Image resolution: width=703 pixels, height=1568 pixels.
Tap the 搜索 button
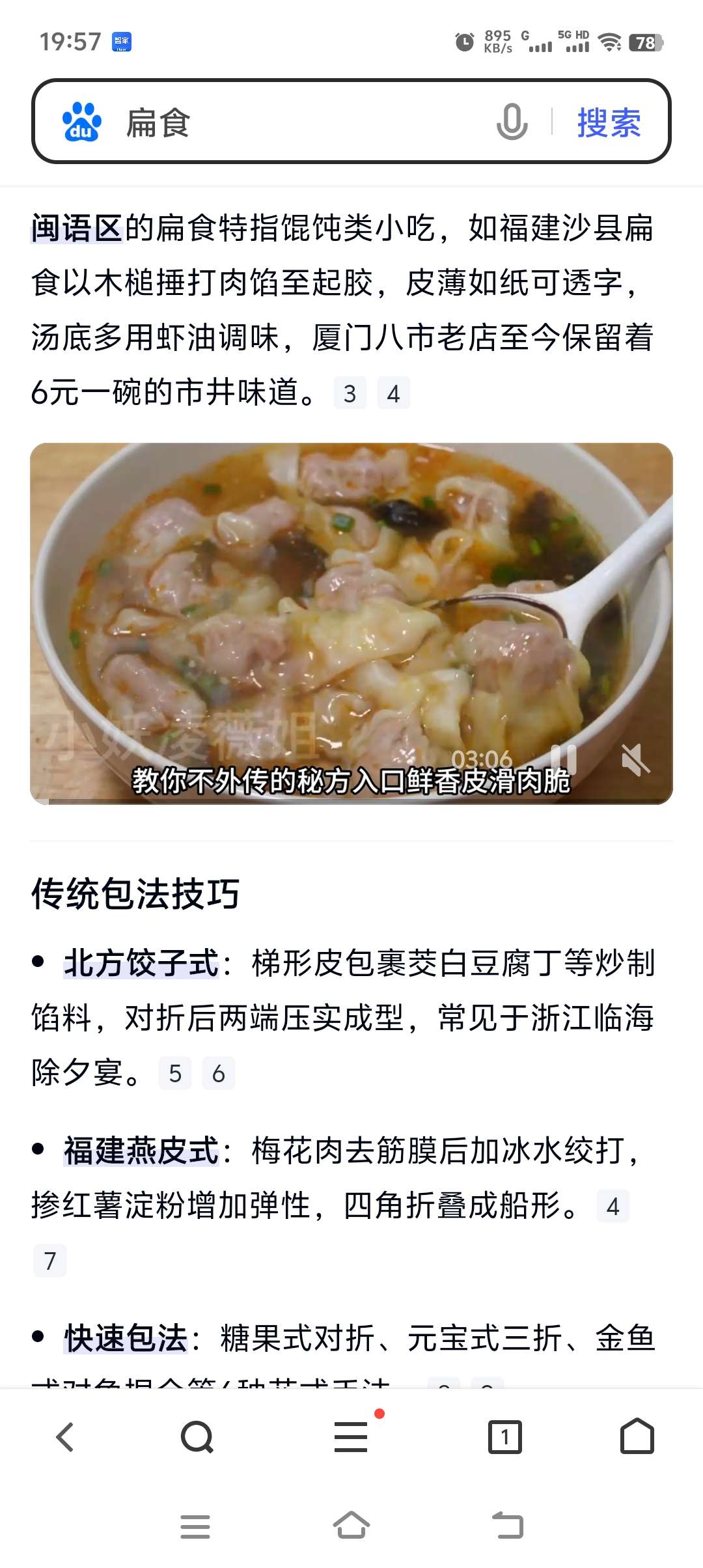click(x=609, y=122)
